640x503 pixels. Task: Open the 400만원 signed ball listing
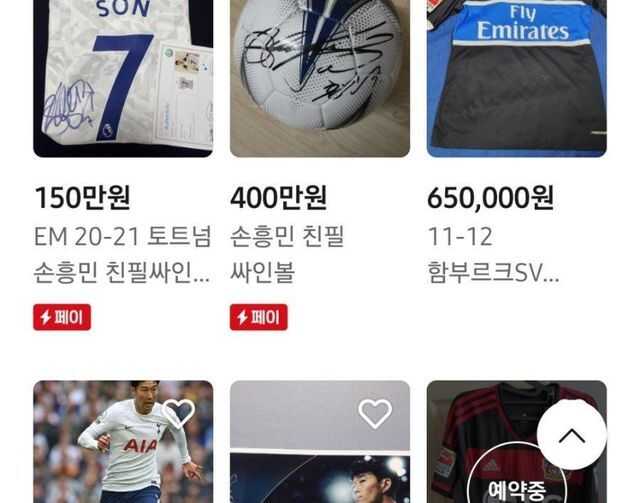(319, 80)
